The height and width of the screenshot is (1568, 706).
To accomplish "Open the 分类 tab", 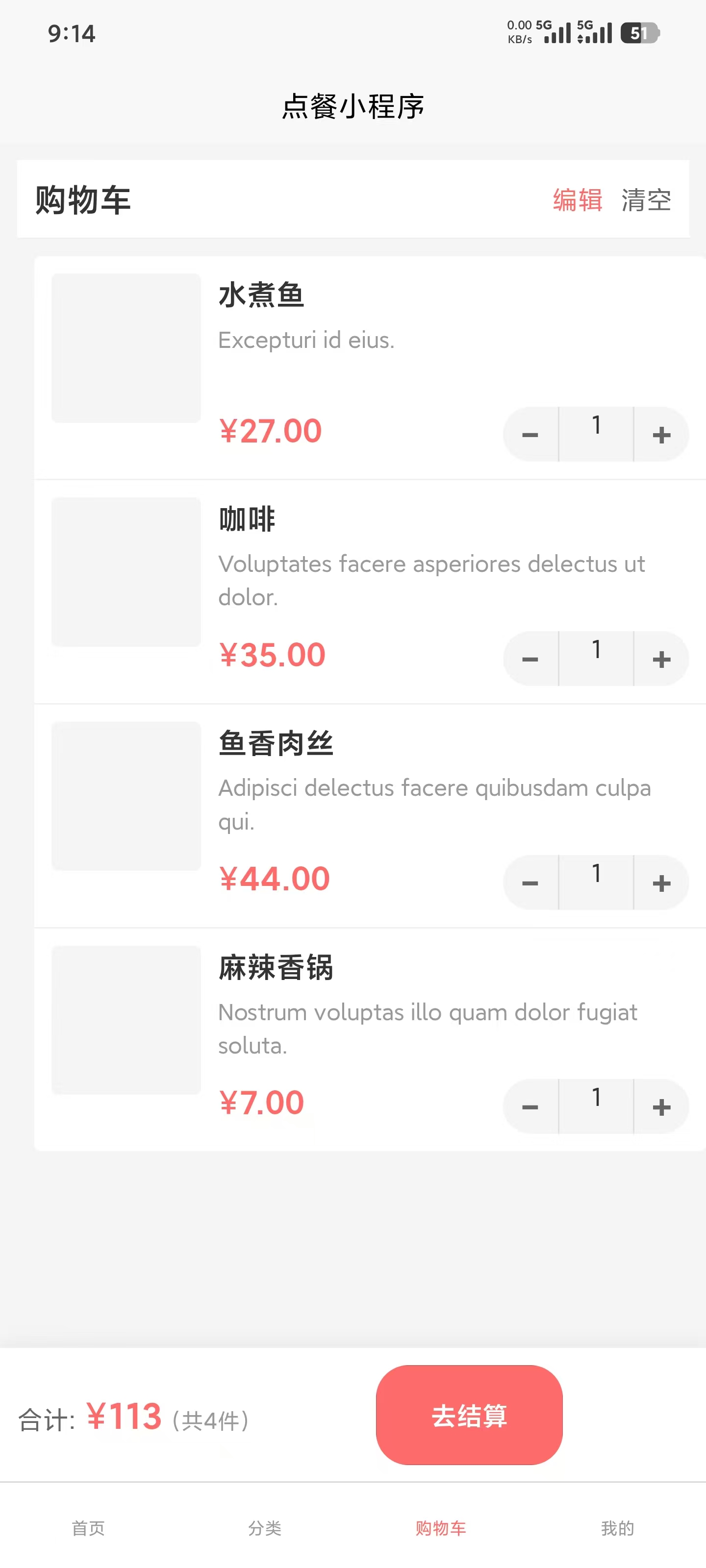I will [264, 1527].
